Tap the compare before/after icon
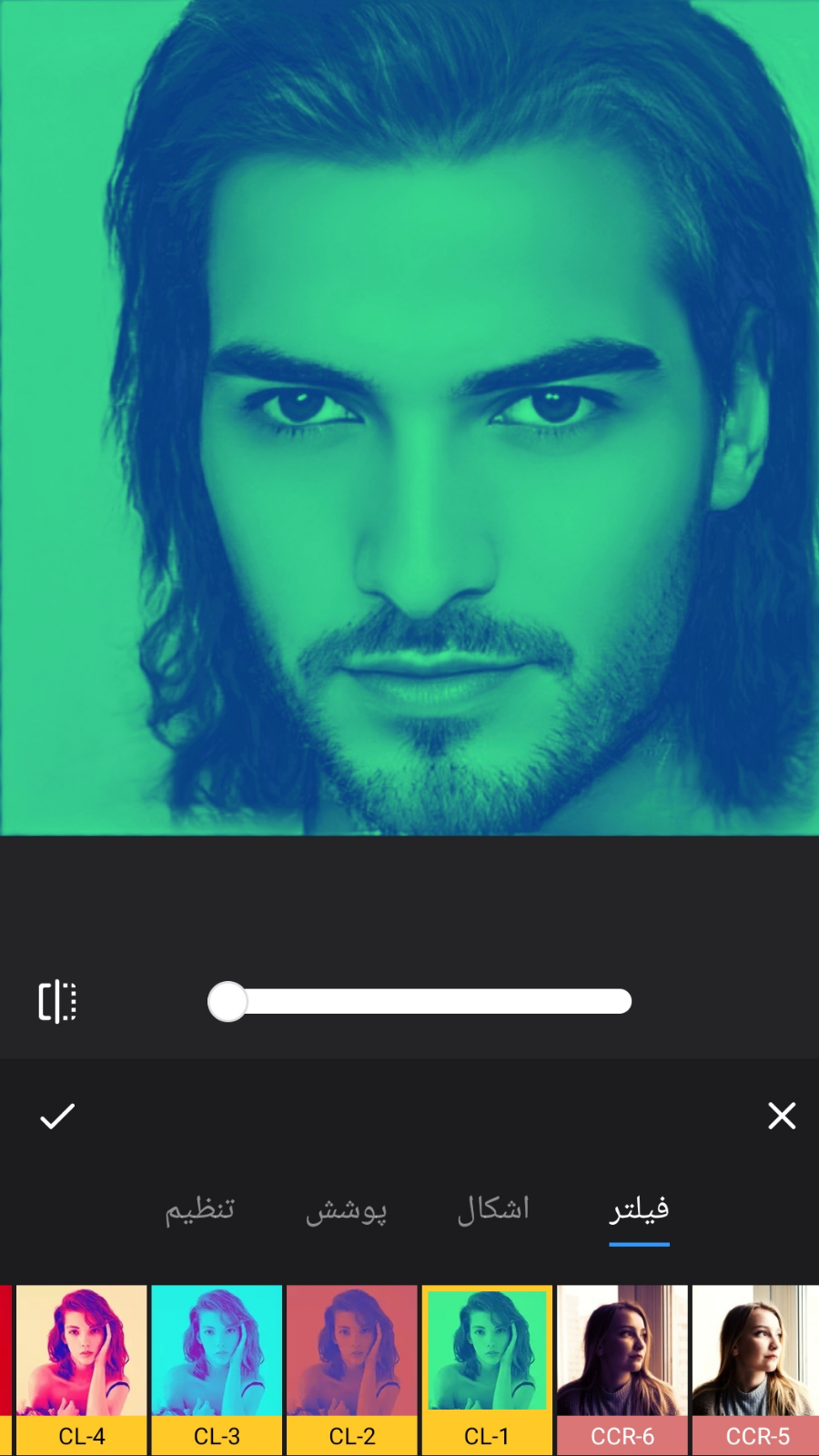Screen dimensions: 819x1456 point(57,1002)
